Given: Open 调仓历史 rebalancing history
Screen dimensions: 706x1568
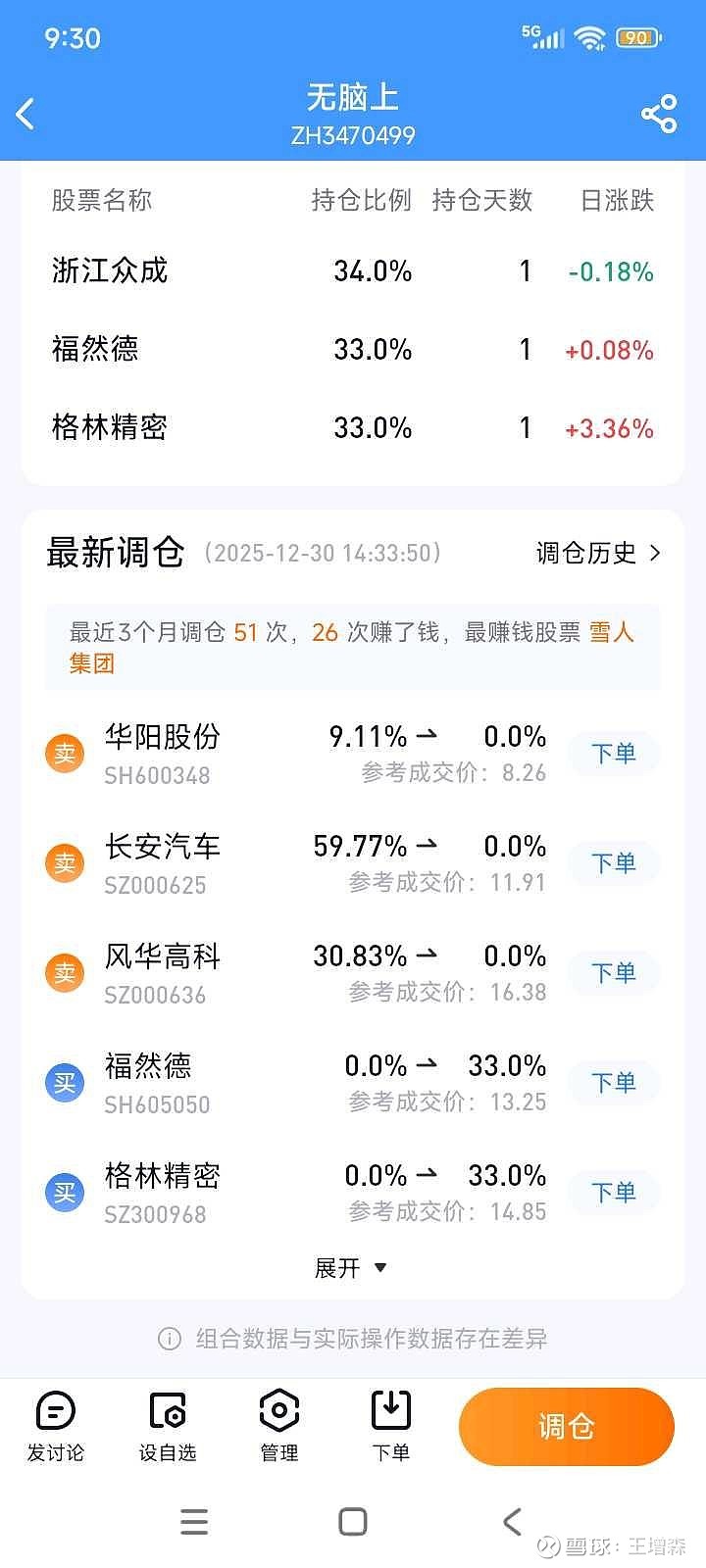Looking at the screenshot, I should (x=598, y=553).
